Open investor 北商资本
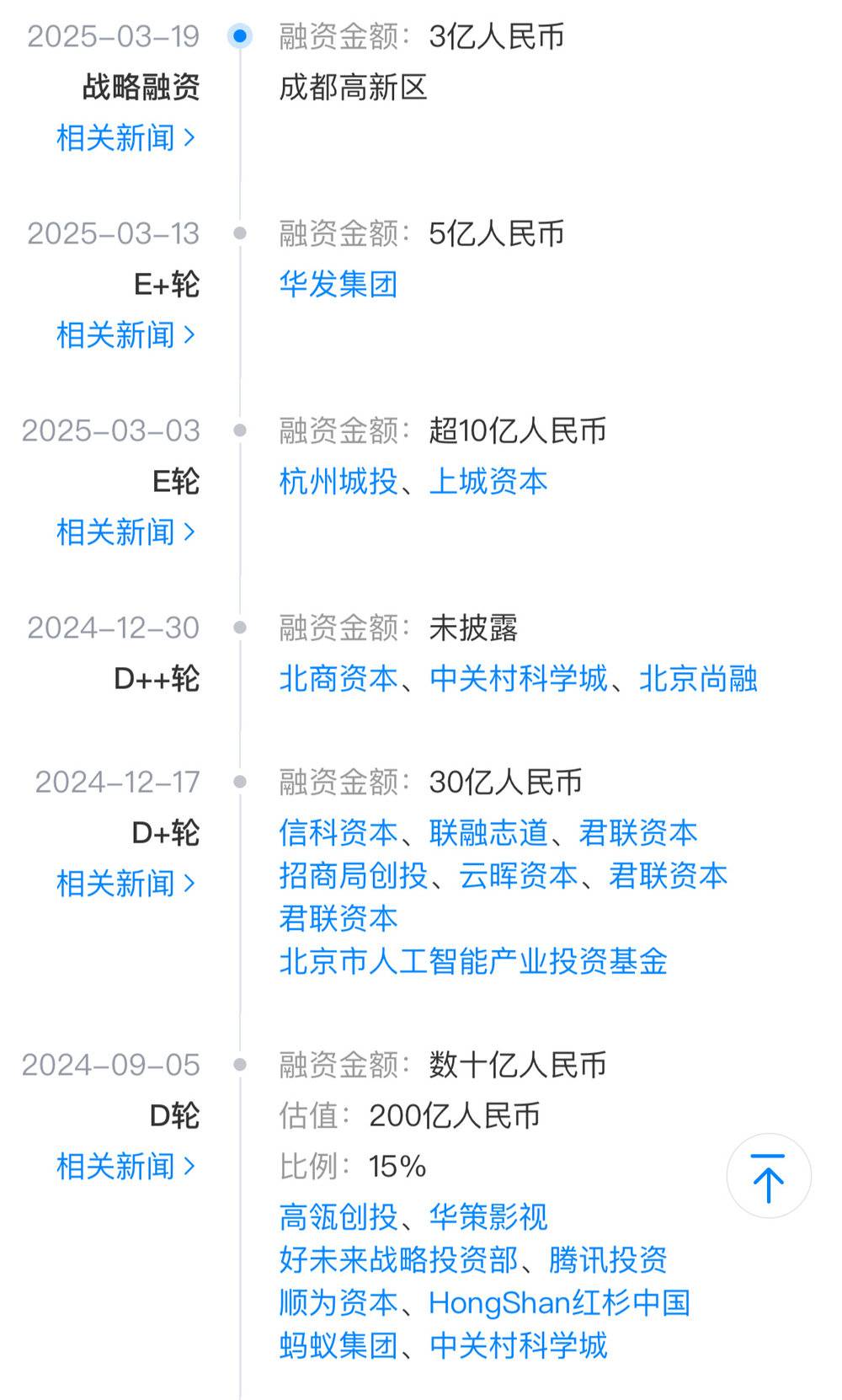The image size is (842, 1400). coord(338,679)
